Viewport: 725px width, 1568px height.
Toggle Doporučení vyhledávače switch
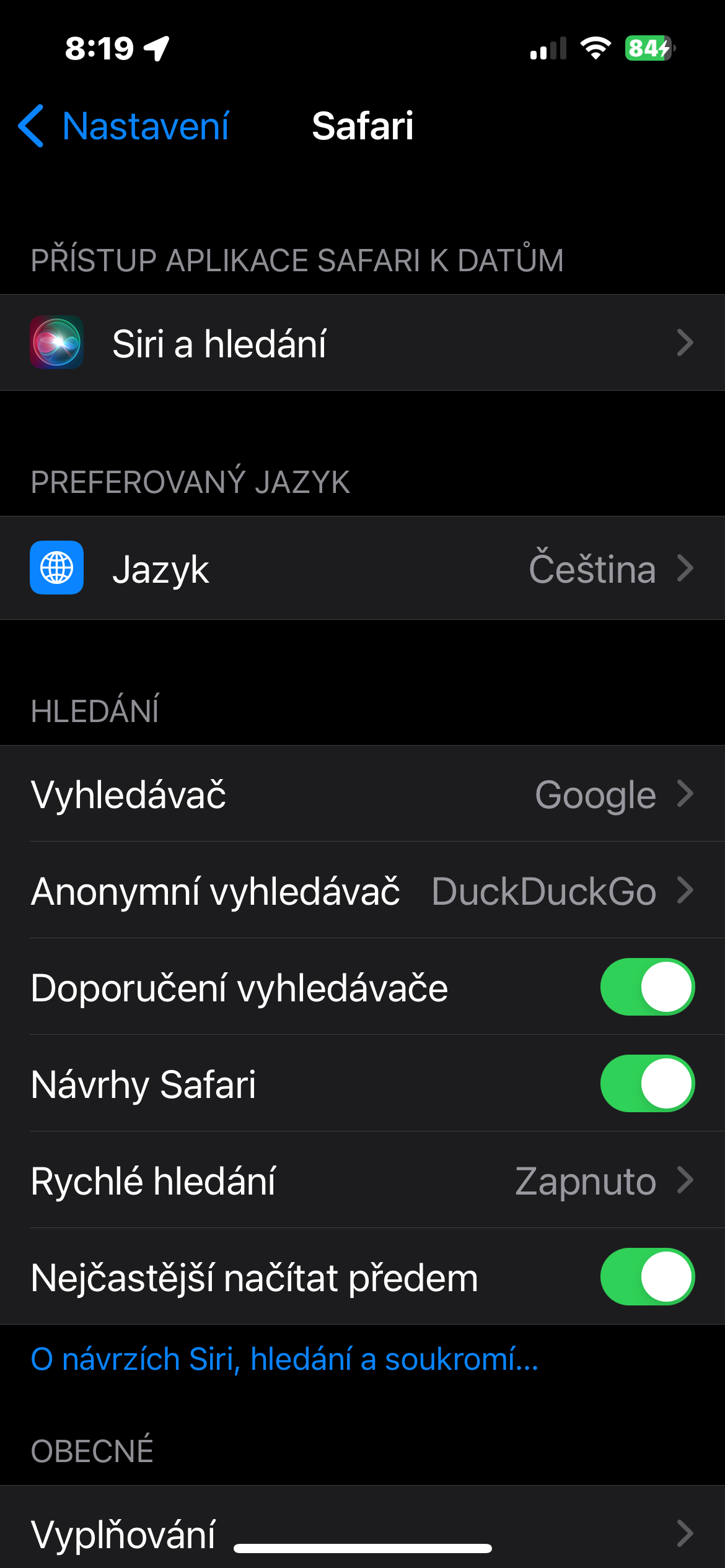click(646, 987)
